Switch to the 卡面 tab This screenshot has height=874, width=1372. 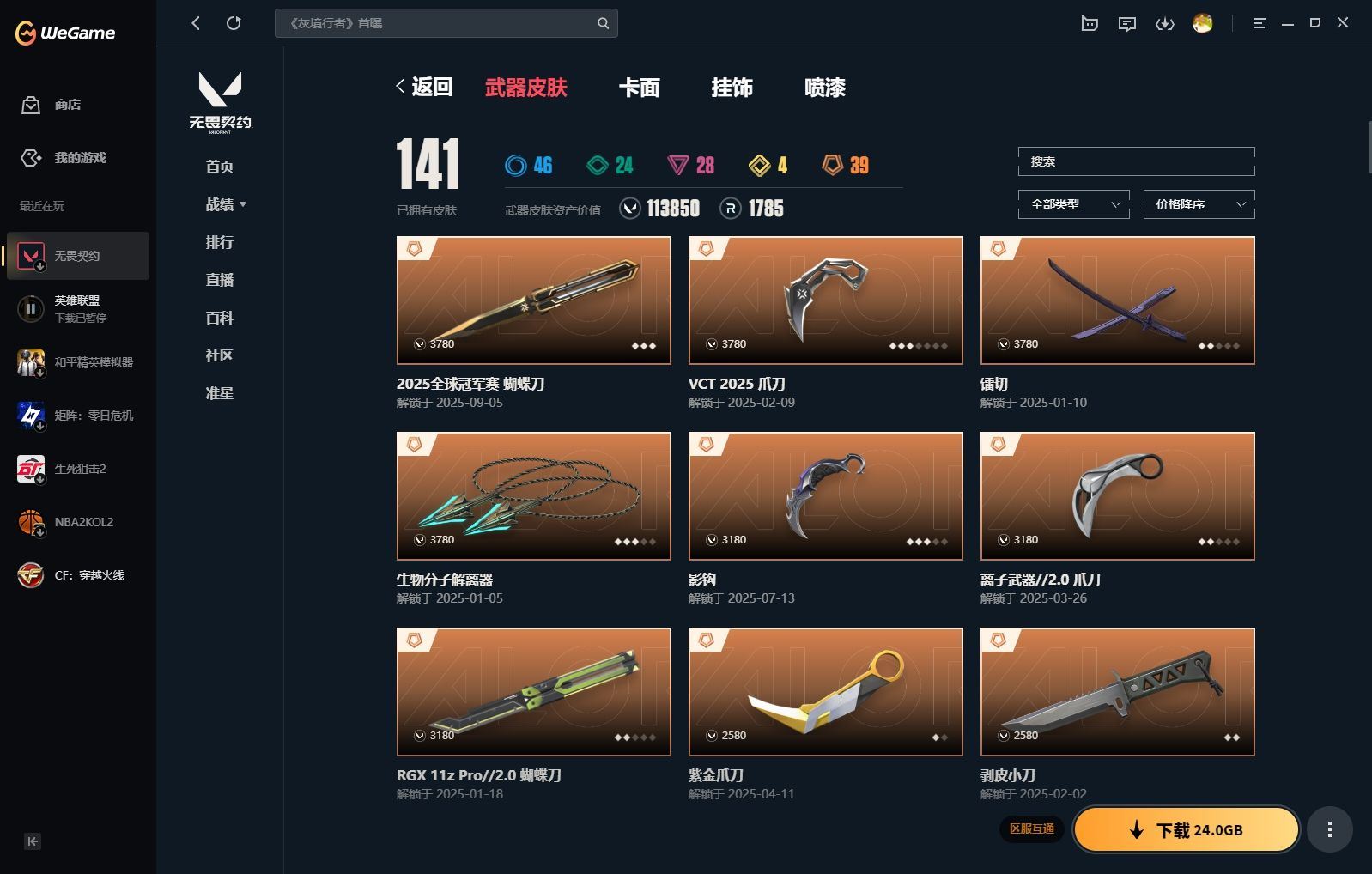pos(639,88)
